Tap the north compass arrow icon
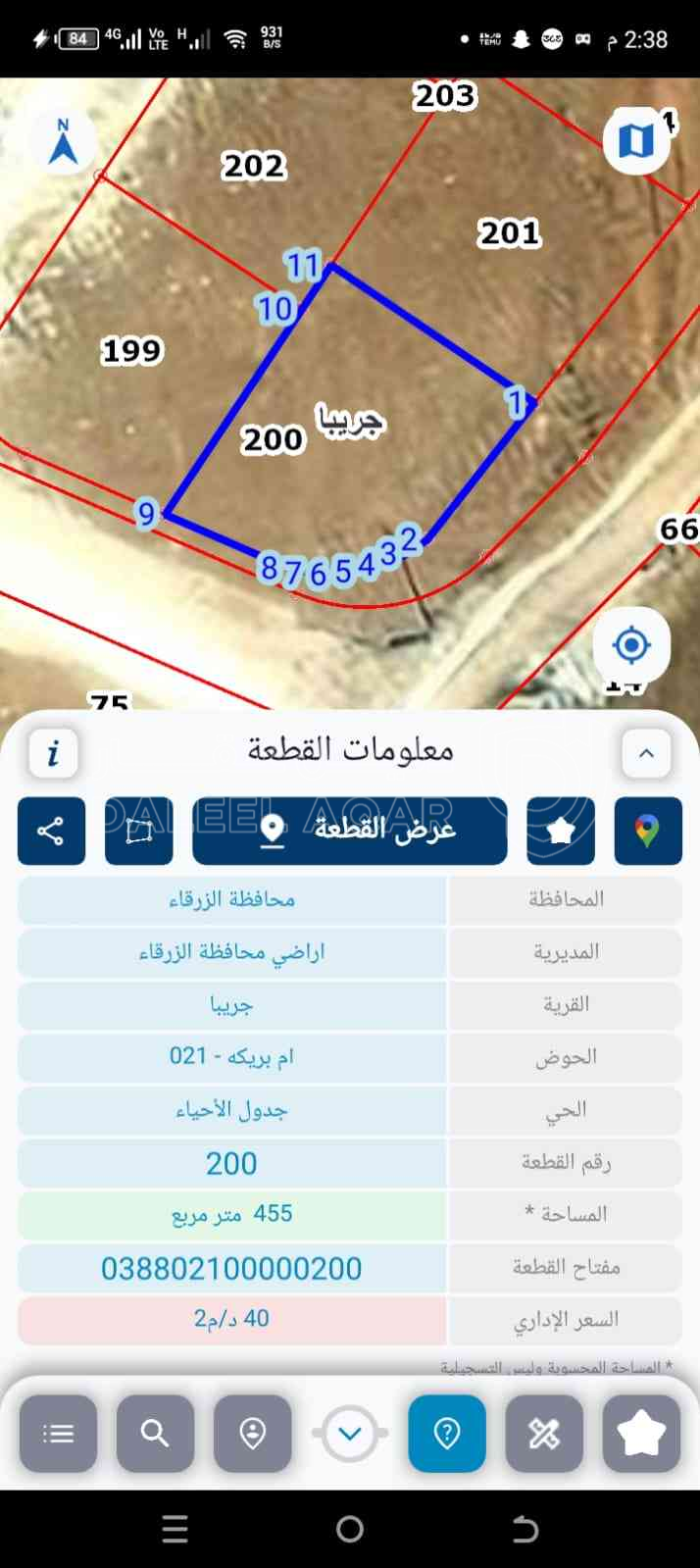The width and height of the screenshot is (700, 1568). click(x=64, y=141)
